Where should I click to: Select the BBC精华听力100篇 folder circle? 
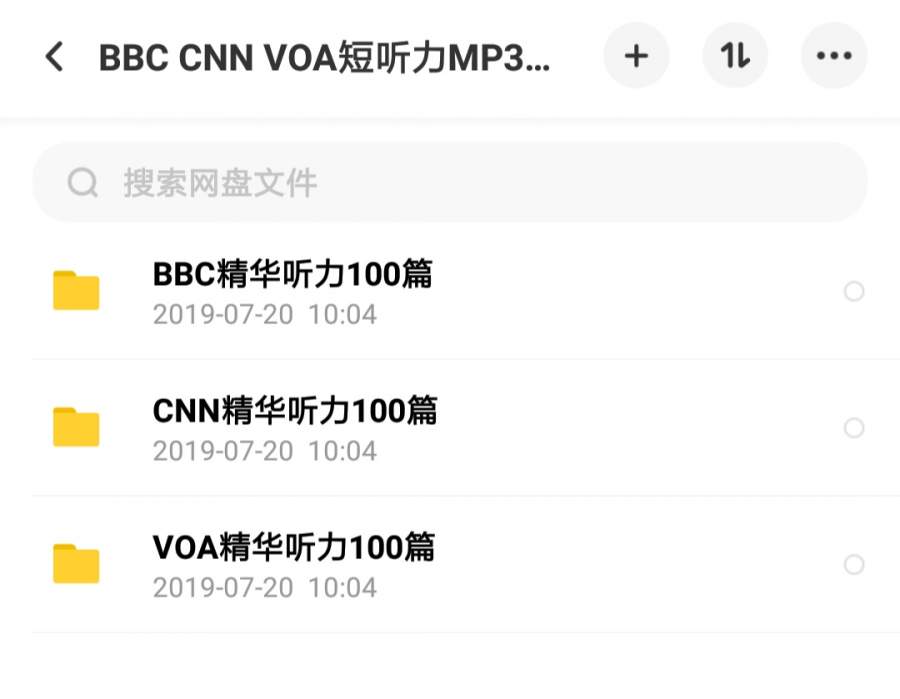854,292
